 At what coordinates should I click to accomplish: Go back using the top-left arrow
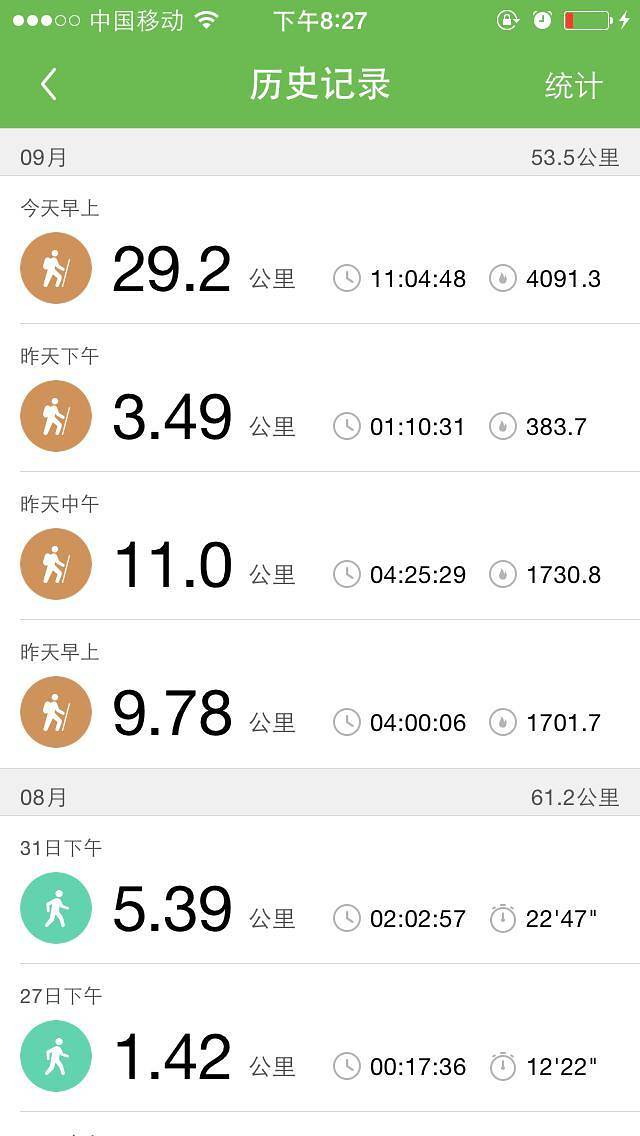[49, 84]
